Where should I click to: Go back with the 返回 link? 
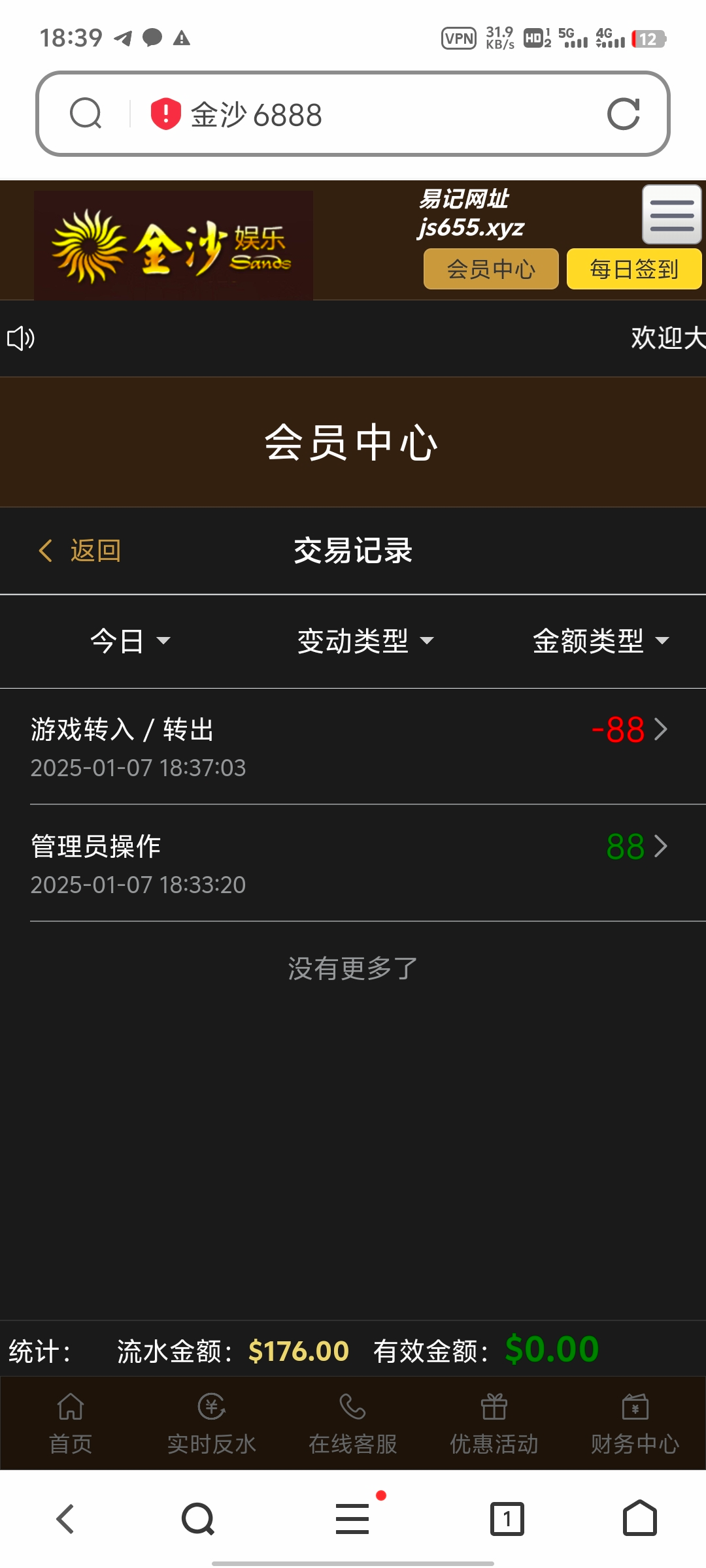coord(80,551)
